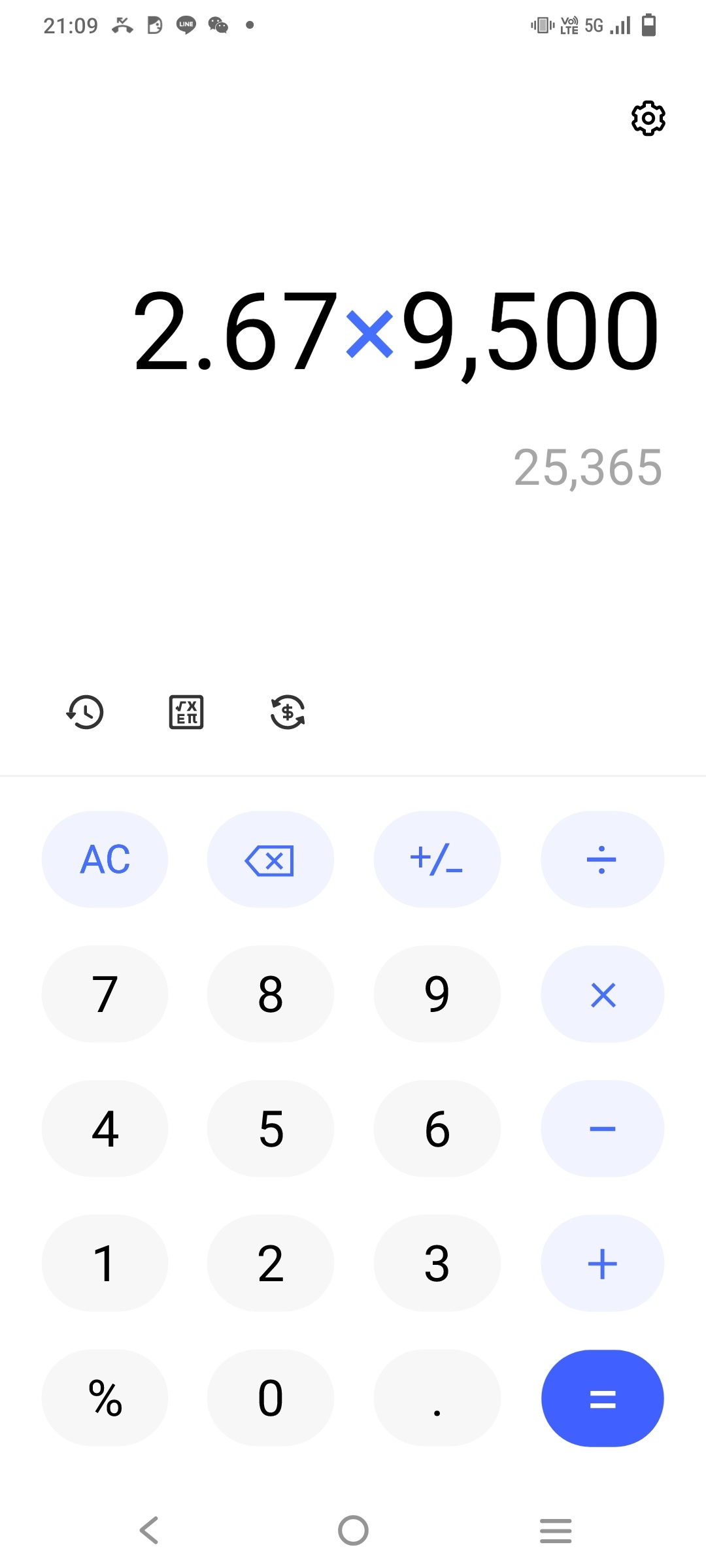Calculate result with equals button
The image size is (706, 1568).
602,1398
